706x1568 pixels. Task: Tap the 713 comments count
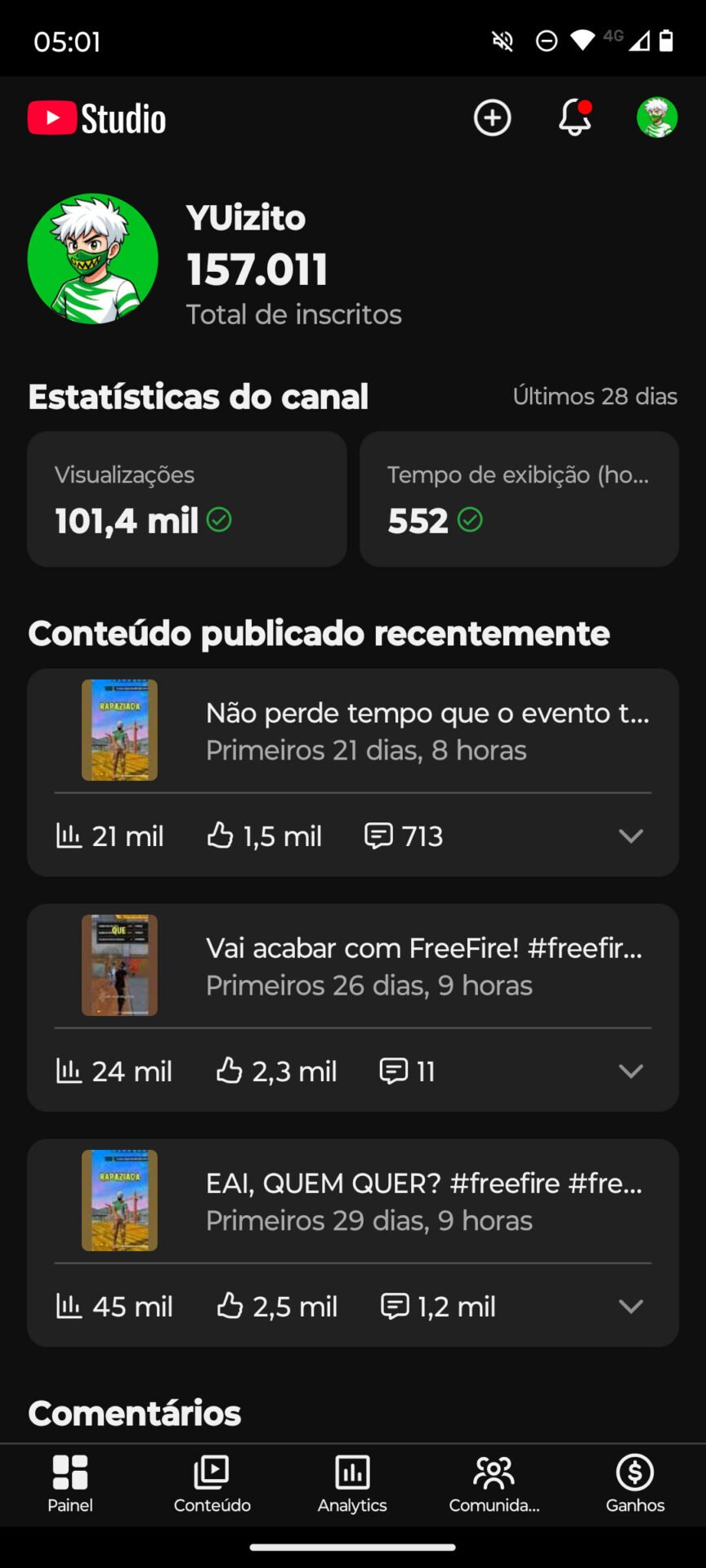[403, 835]
